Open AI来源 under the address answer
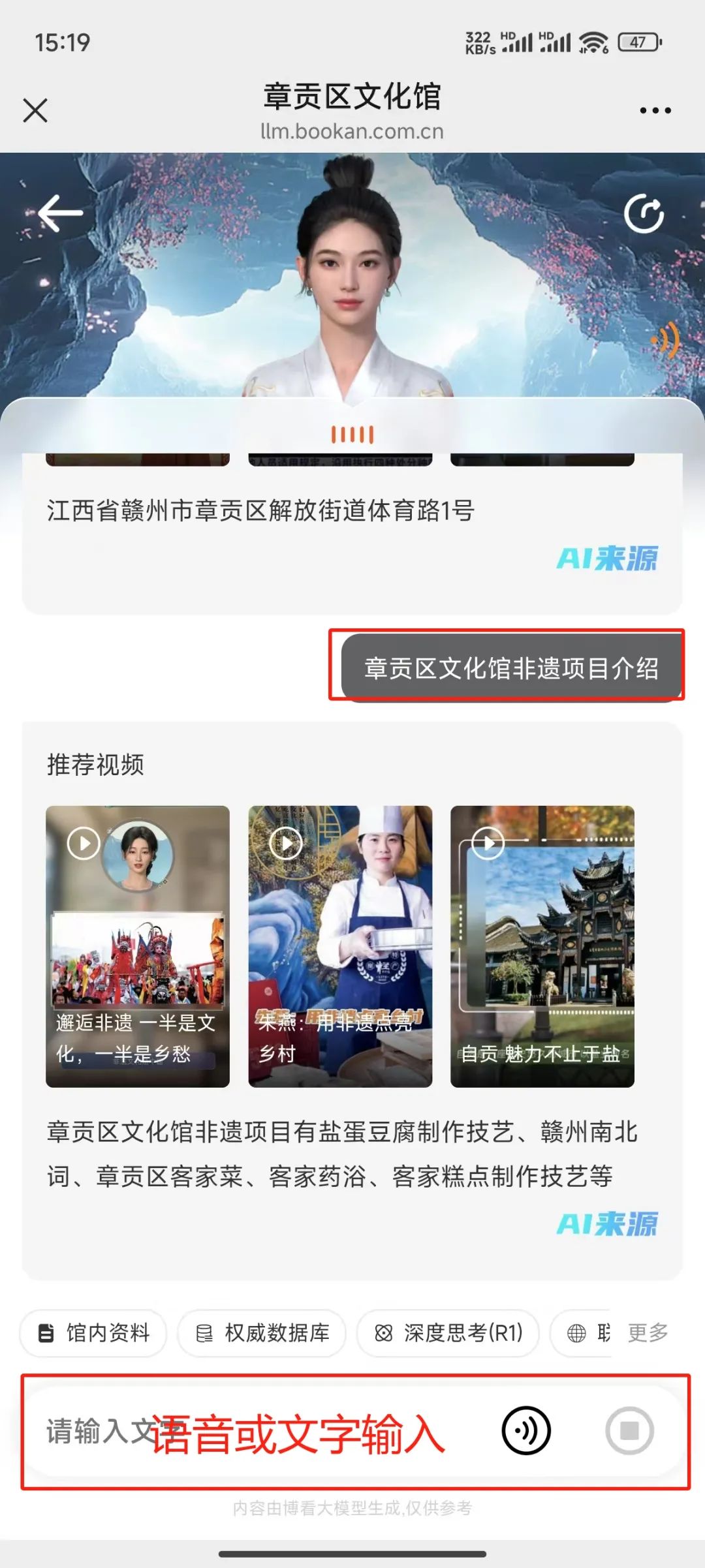 [607, 559]
